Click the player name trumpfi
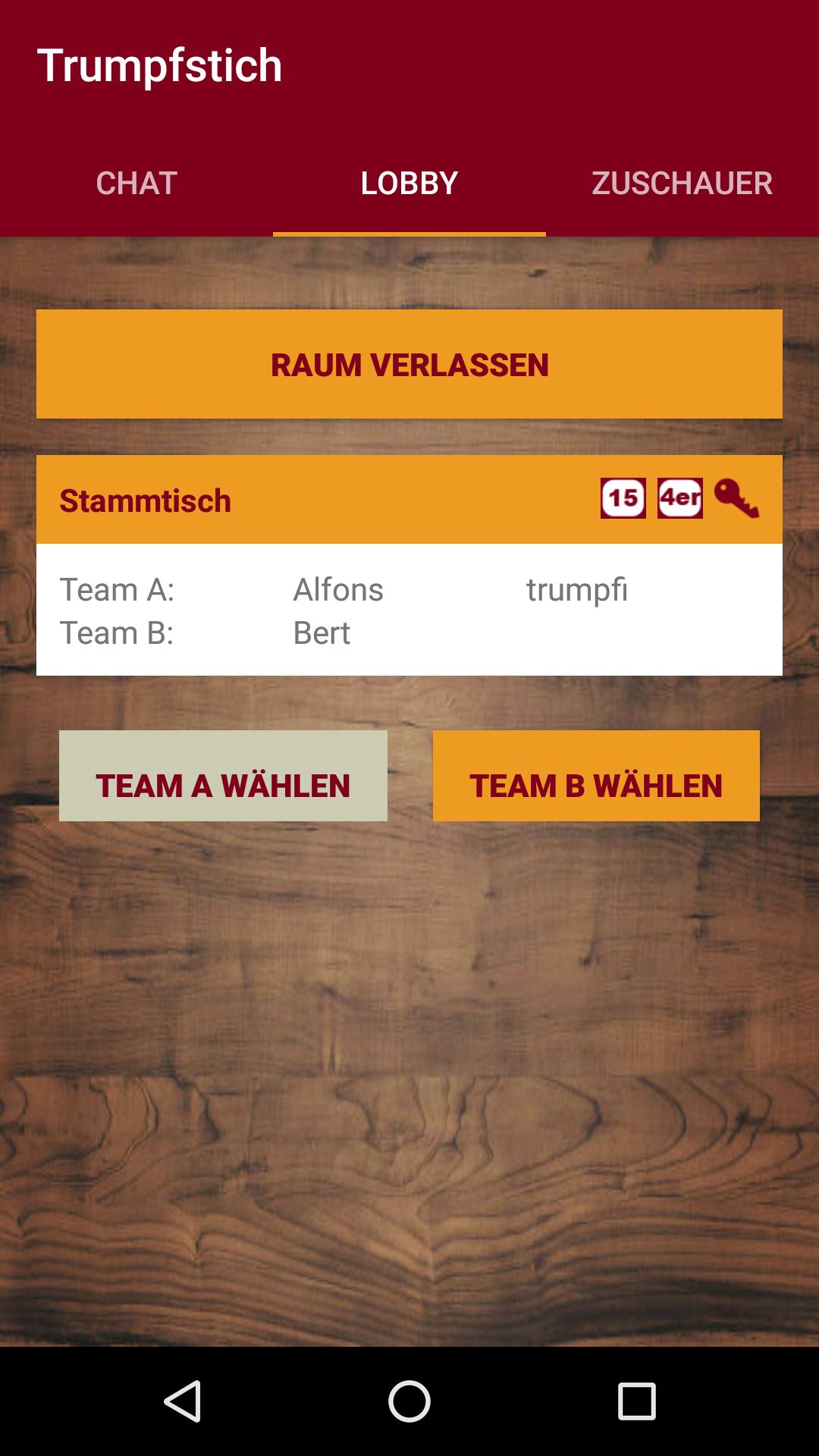This screenshot has width=819, height=1456. click(578, 588)
